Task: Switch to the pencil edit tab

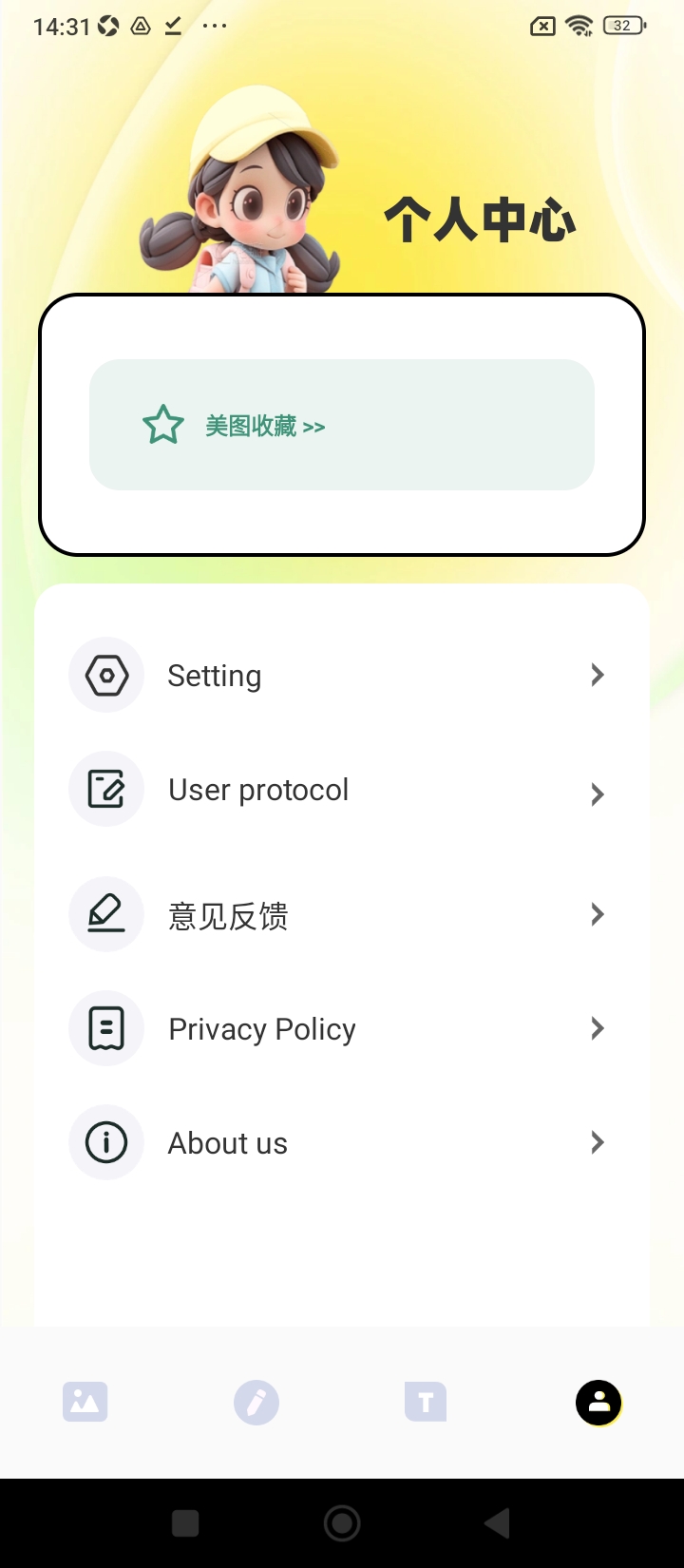Action: coord(256,1403)
